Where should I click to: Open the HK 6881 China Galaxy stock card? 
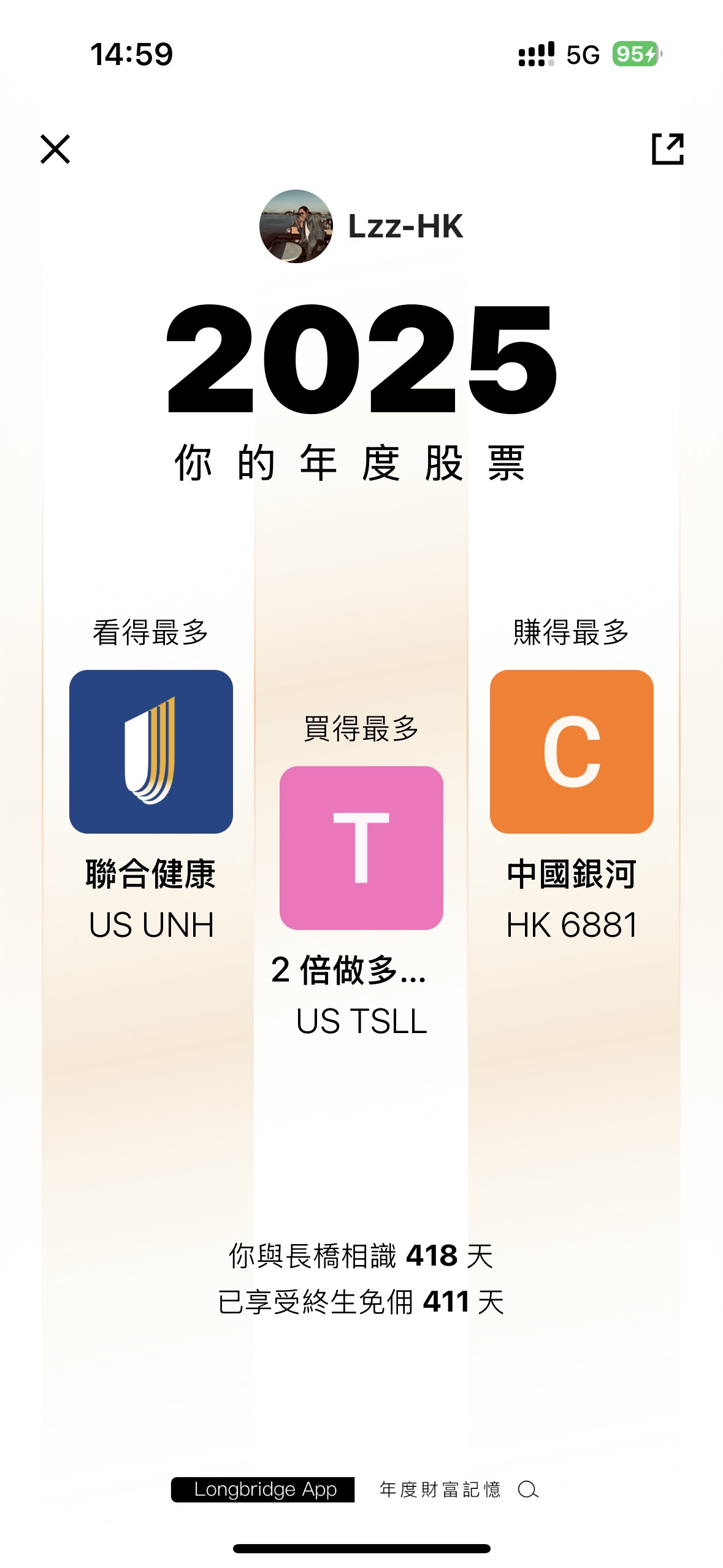[x=572, y=752]
